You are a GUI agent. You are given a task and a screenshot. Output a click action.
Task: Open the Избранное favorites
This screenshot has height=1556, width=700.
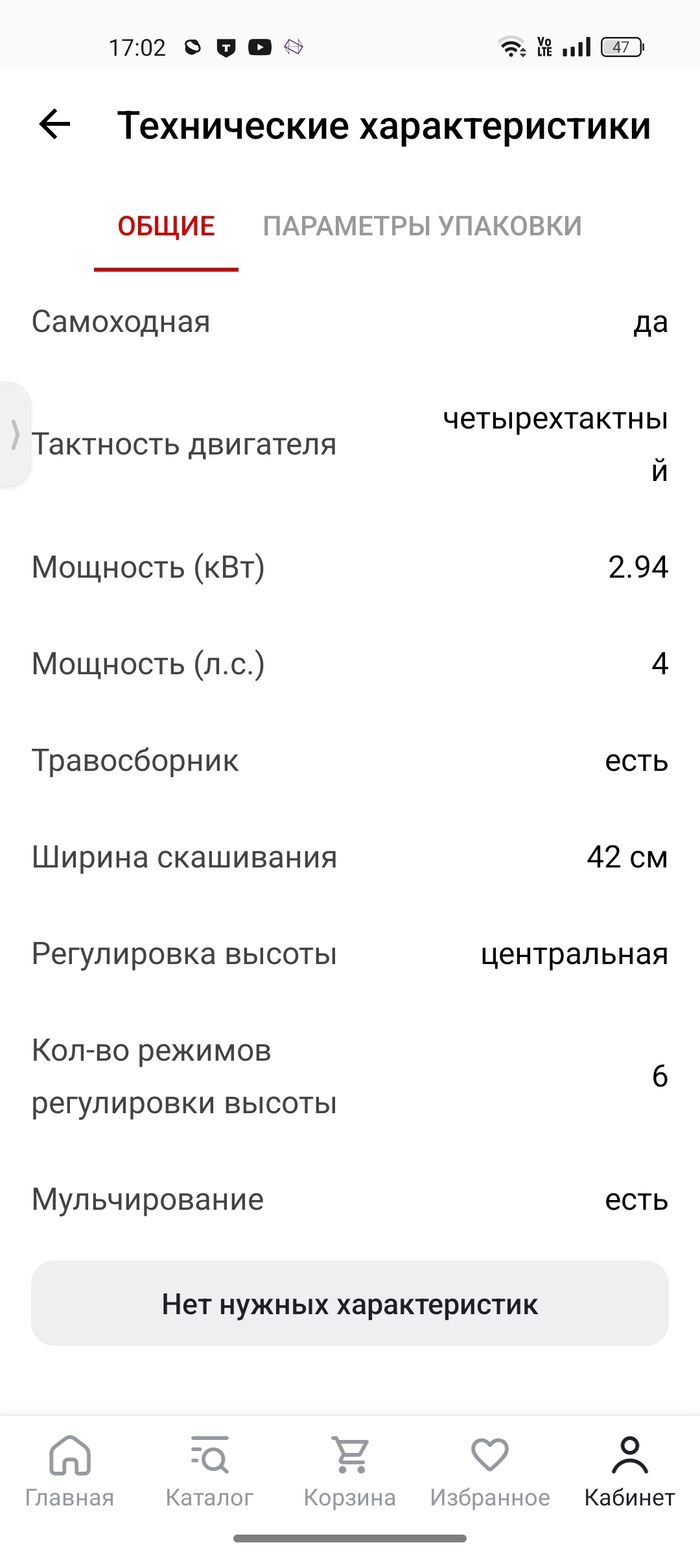point(490,1470)
